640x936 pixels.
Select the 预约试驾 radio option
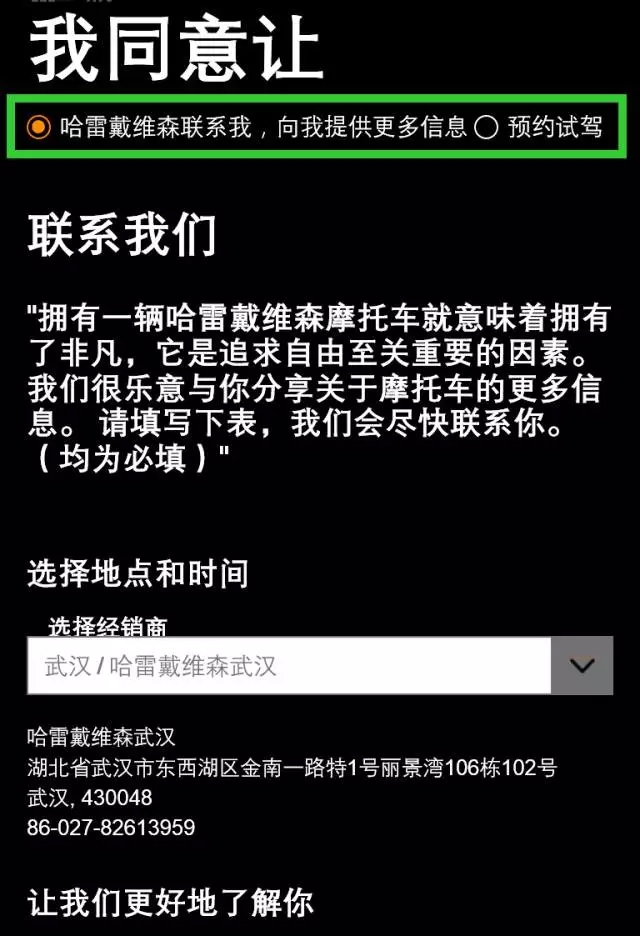486,127
